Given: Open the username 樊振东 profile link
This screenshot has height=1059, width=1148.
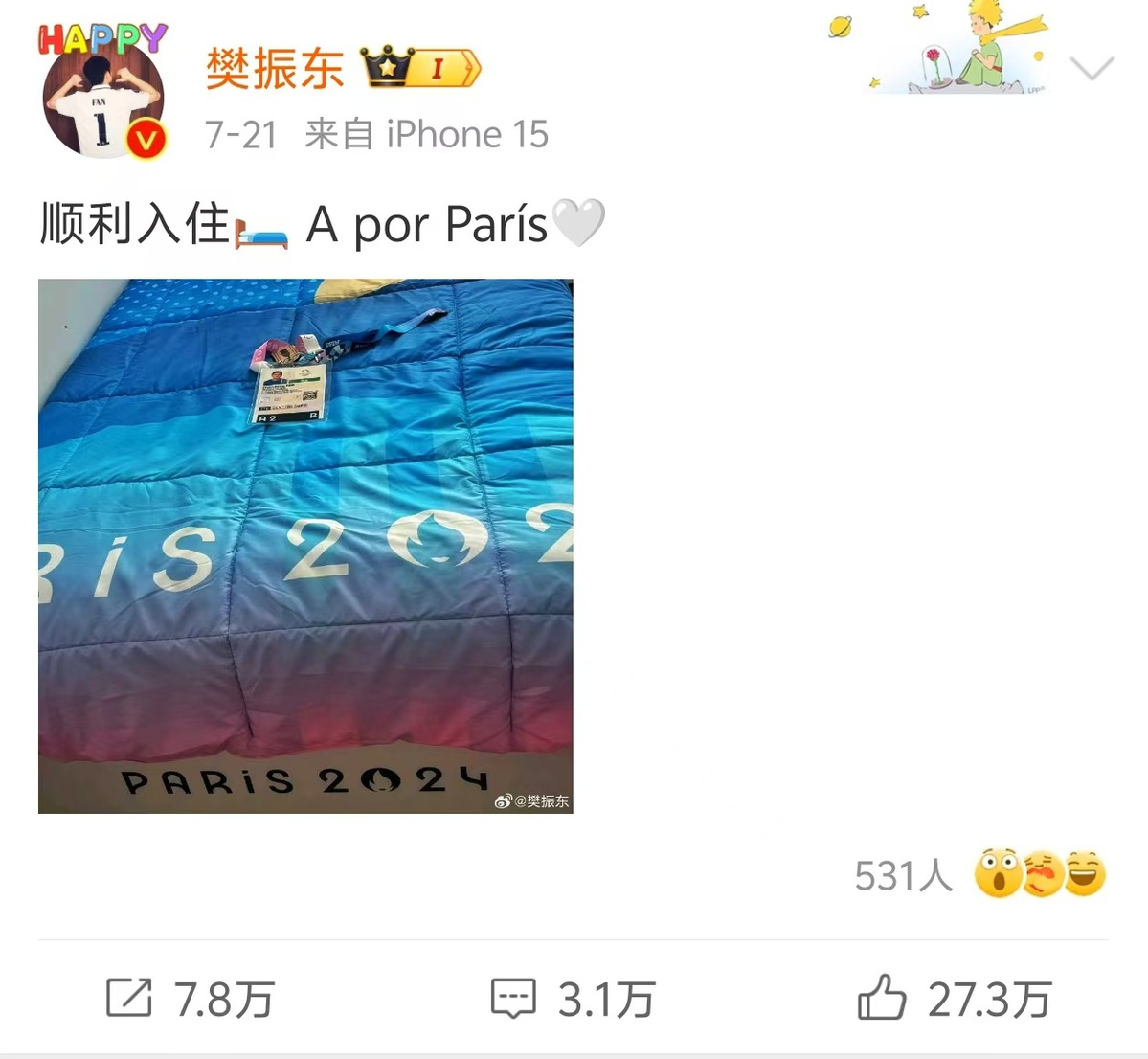Looking at the screenshot, I should [x=275, y=69].
